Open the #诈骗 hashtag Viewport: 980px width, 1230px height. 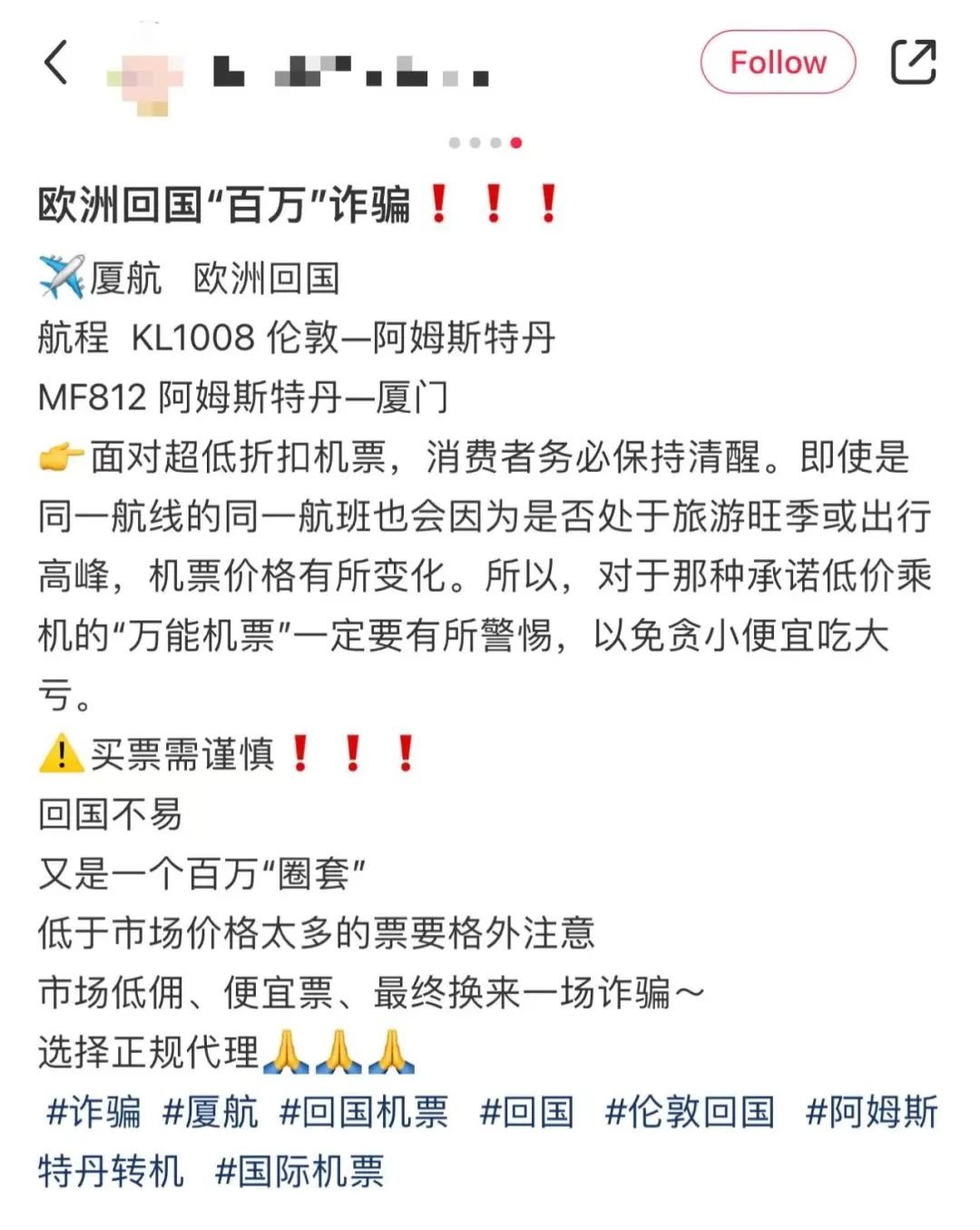tap(93, 1112)
